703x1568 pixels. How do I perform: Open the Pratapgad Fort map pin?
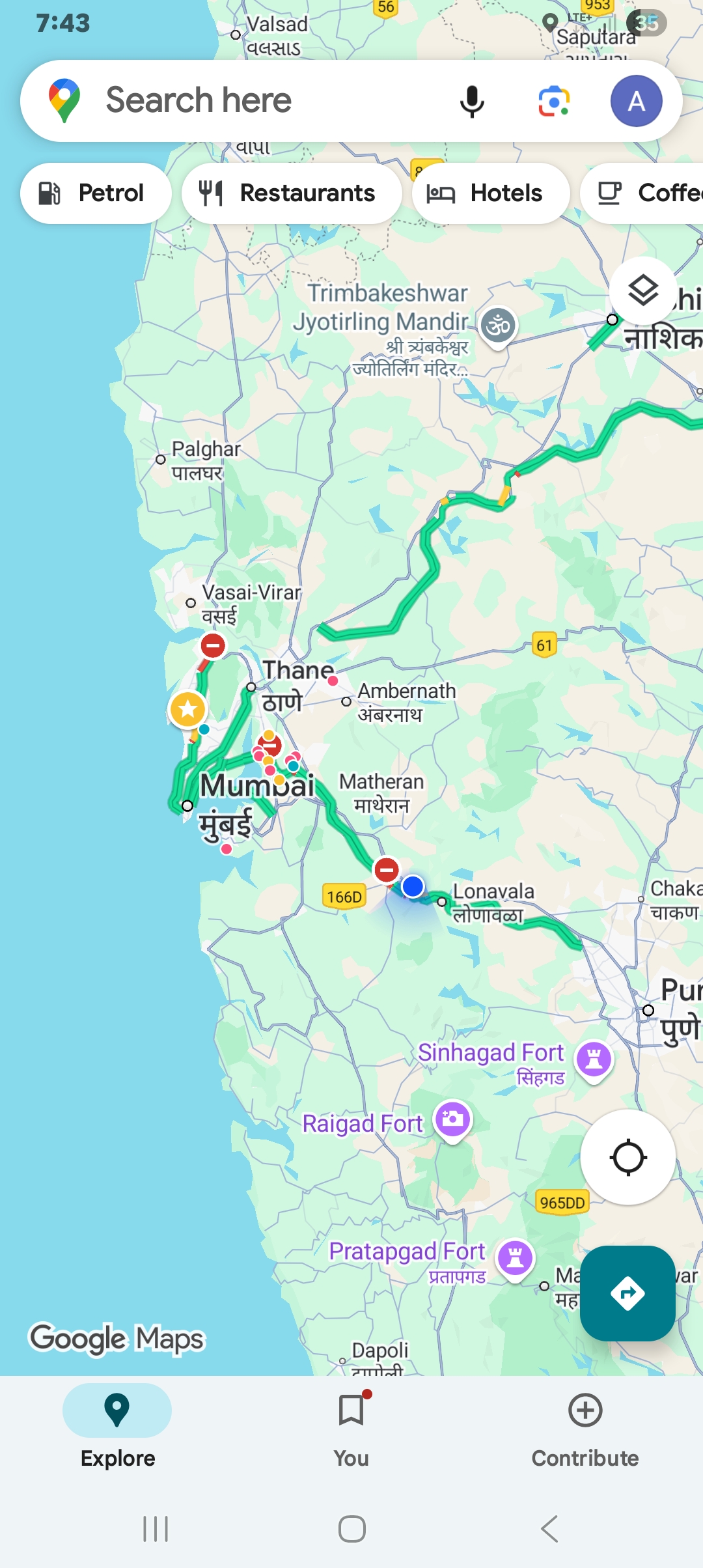pyautogui.click(x=515, y=1257)
